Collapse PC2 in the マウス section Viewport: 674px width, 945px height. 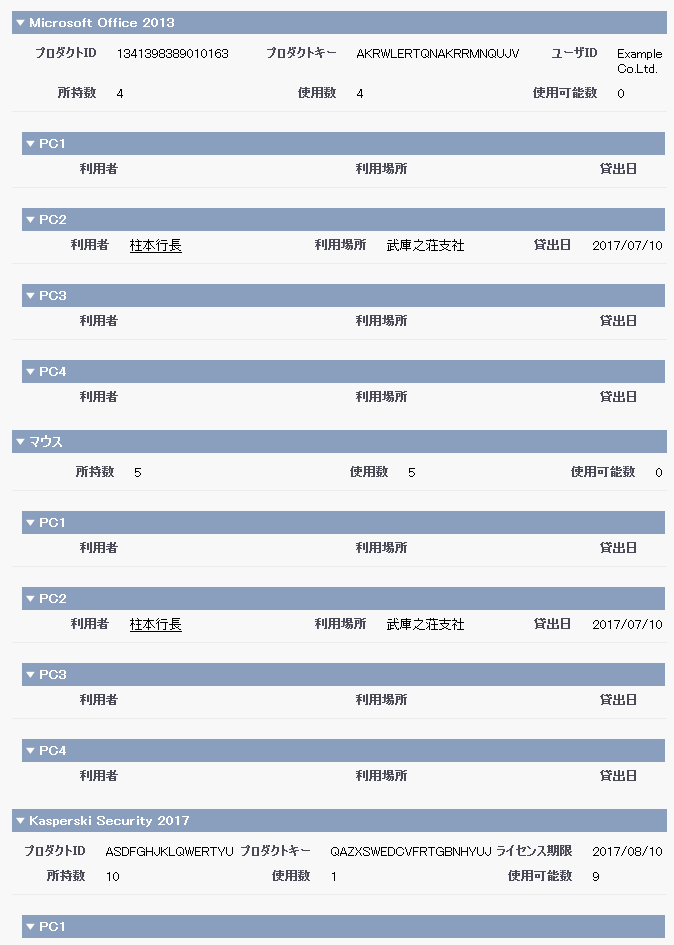pyautogui.click(x=30, y=599)
